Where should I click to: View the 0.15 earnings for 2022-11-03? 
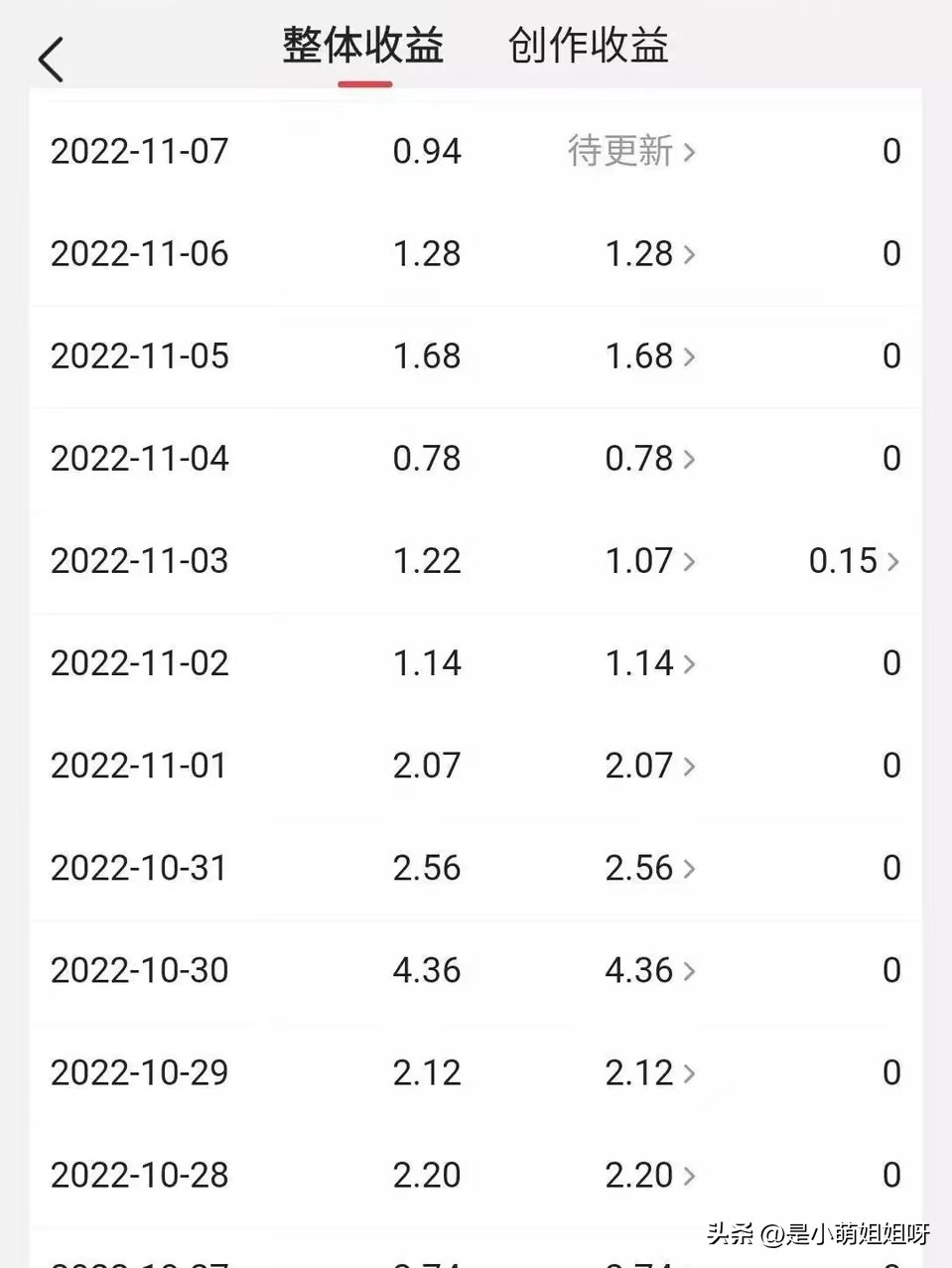coord(854,561)
